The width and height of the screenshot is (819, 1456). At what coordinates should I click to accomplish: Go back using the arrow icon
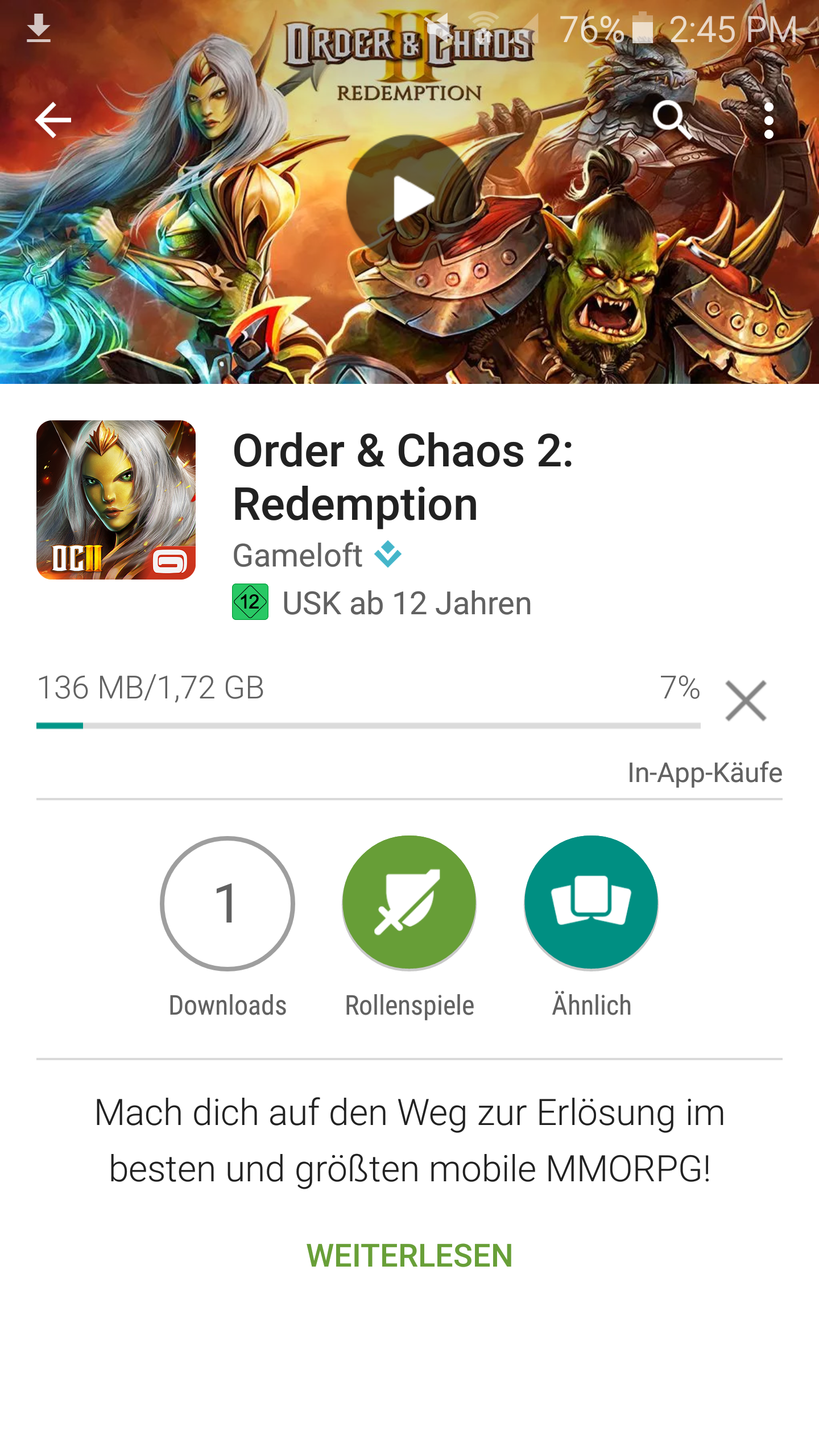click(53, 120)
